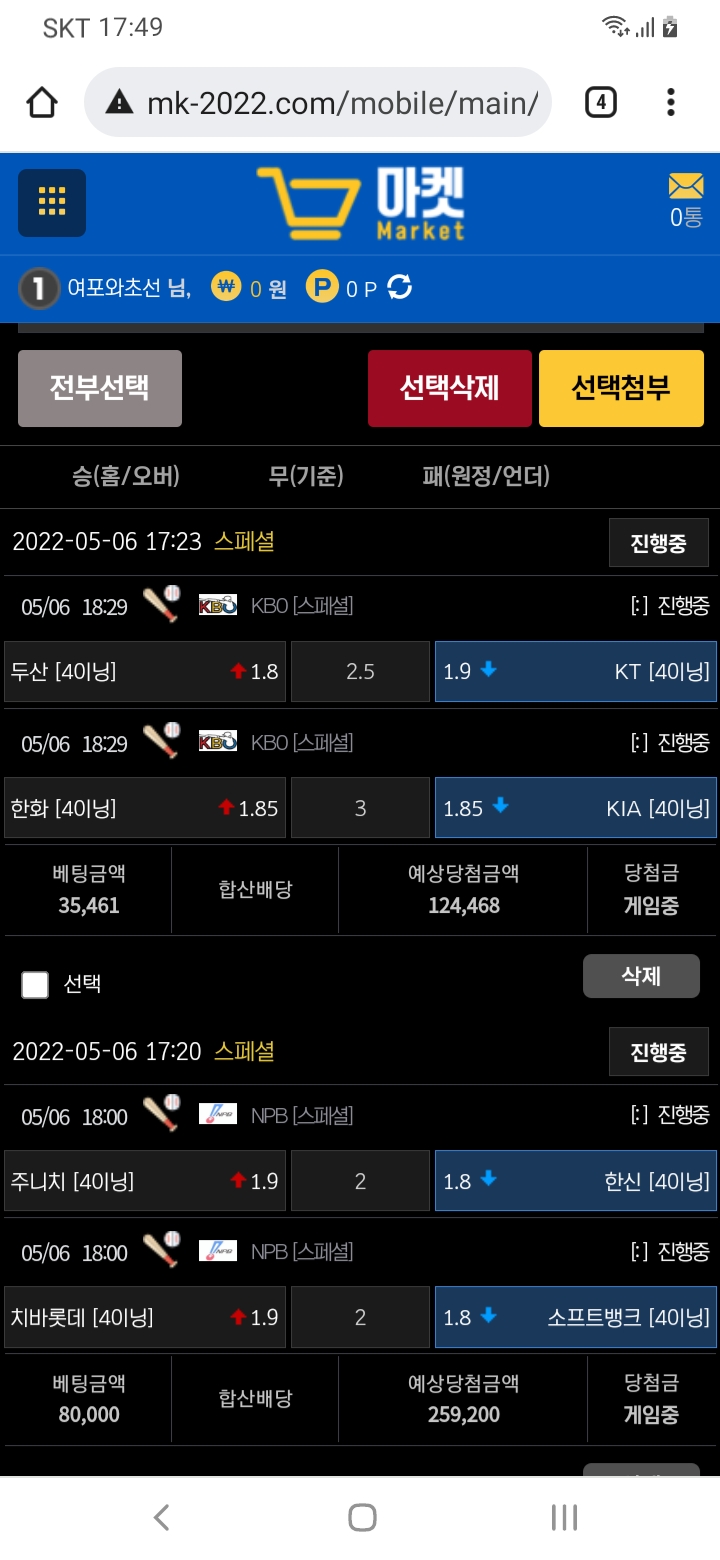720x1560 pixels.
Task: Delete the 35,461 bet with 삭제
Action: [x=641, y=976]
